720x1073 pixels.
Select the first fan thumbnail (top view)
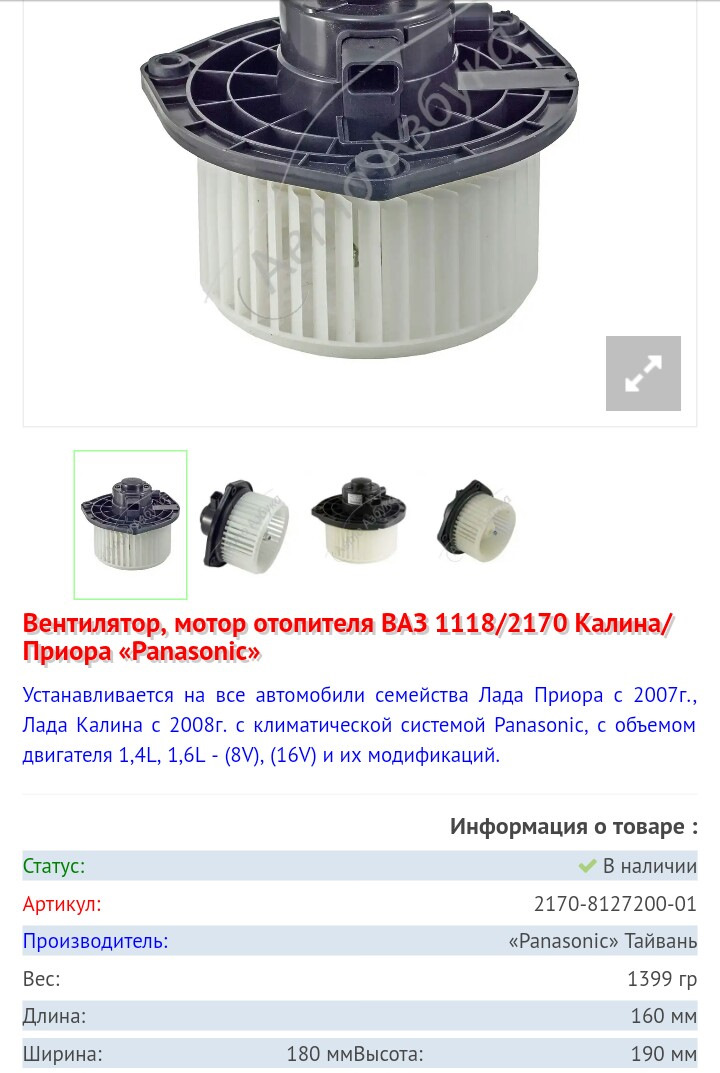pyautogui.click(x=130, y=524)
